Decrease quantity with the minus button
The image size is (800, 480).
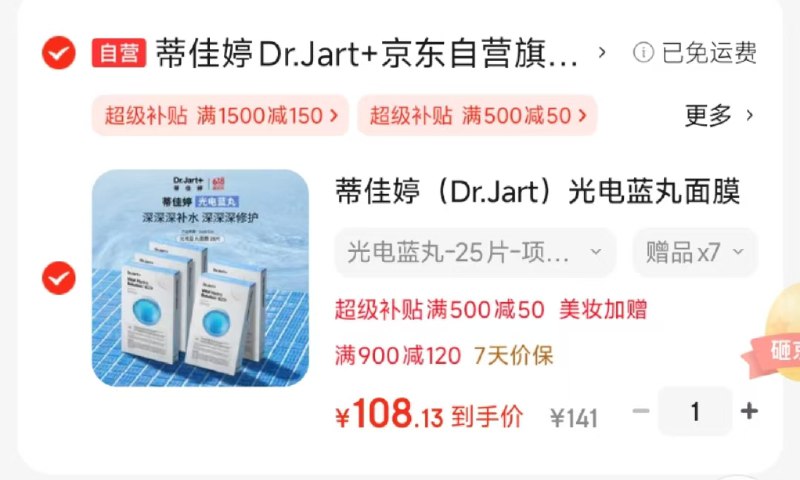click(641, 411)
